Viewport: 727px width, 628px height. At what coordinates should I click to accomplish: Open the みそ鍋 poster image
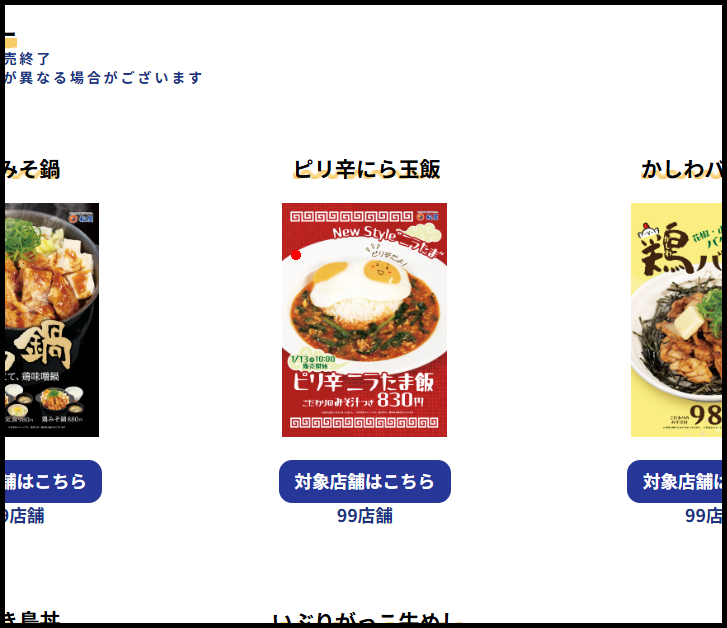52,320
